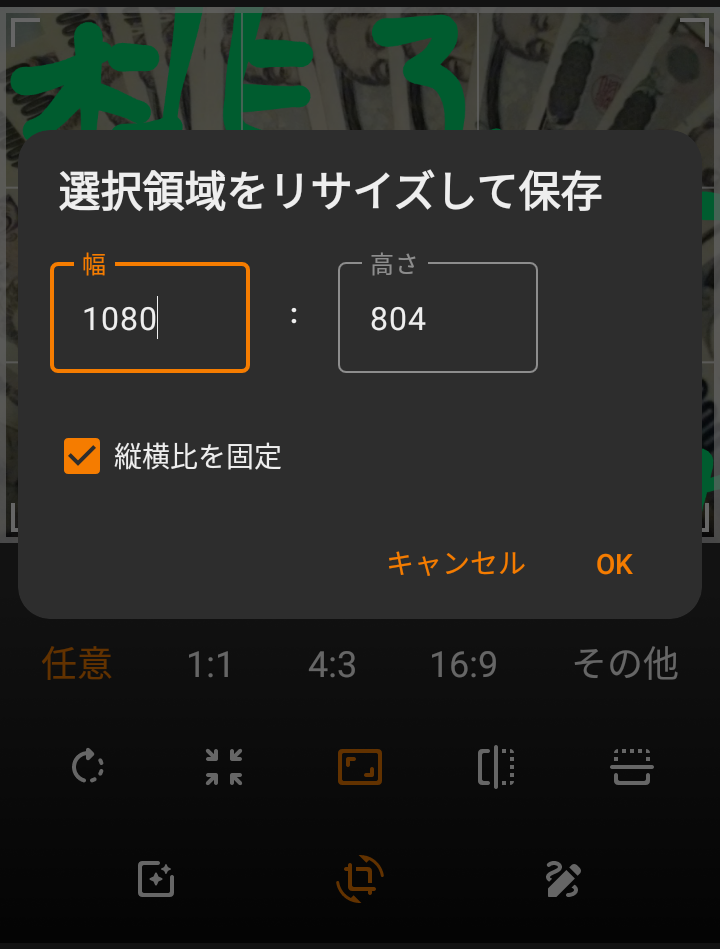Cancel the resize dialog with キャンセル
Viewport: 720px width, 949px height.
coord(455,564)
